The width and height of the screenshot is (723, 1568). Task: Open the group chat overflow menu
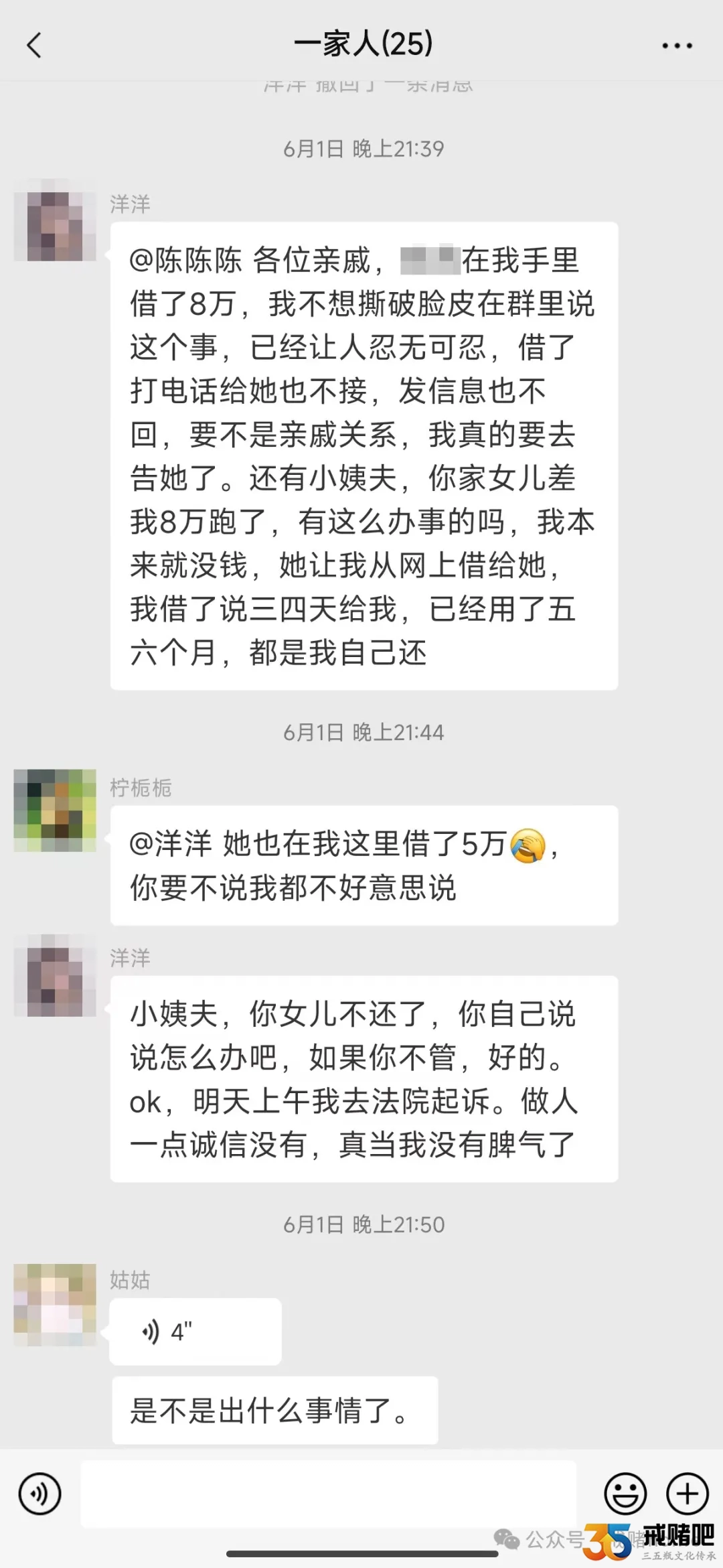[677, 46]
